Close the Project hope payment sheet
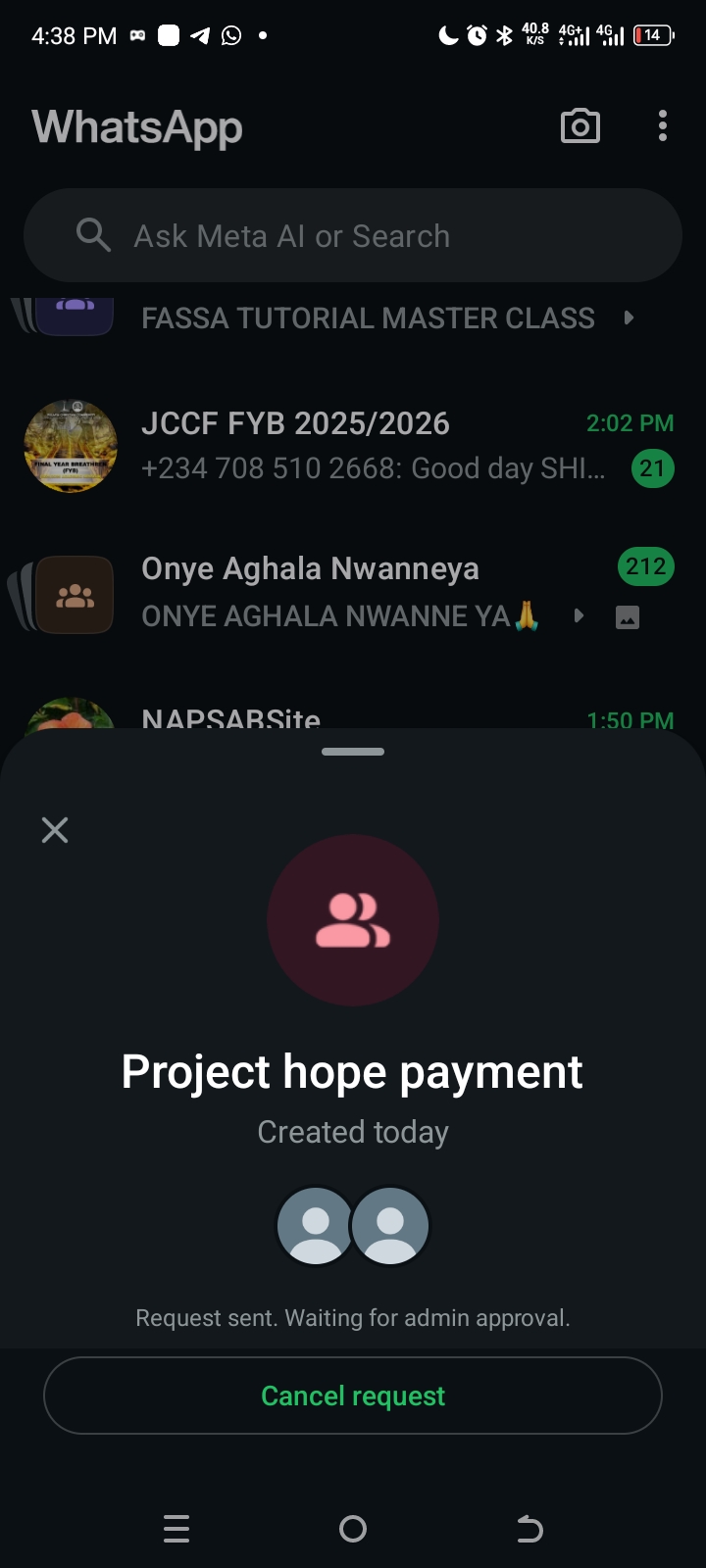The image size is (706, 1568). (55, 830)
